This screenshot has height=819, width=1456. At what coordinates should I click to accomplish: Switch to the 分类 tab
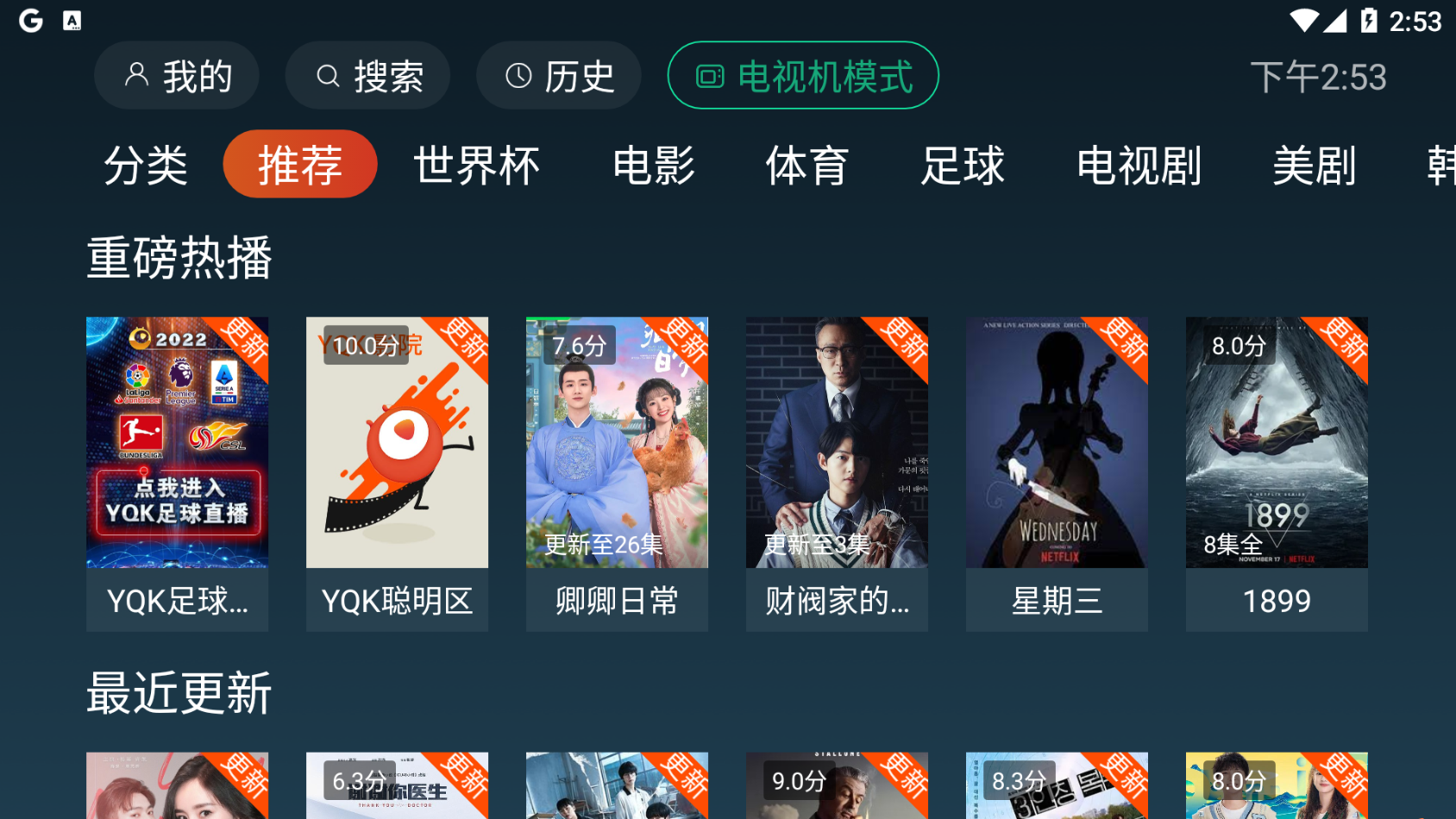146,165
